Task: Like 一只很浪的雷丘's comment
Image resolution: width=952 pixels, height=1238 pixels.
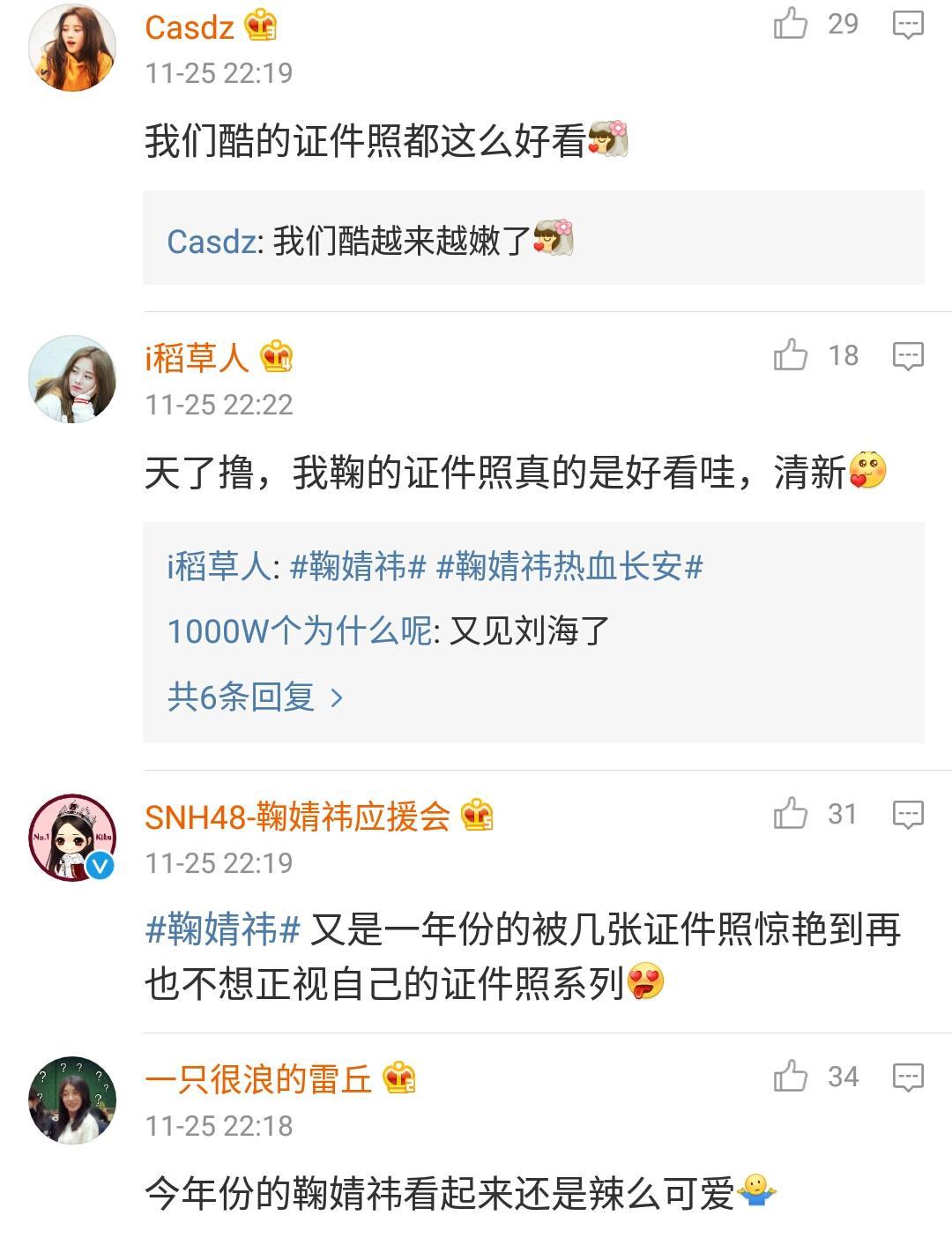Action: point(791,1077)
